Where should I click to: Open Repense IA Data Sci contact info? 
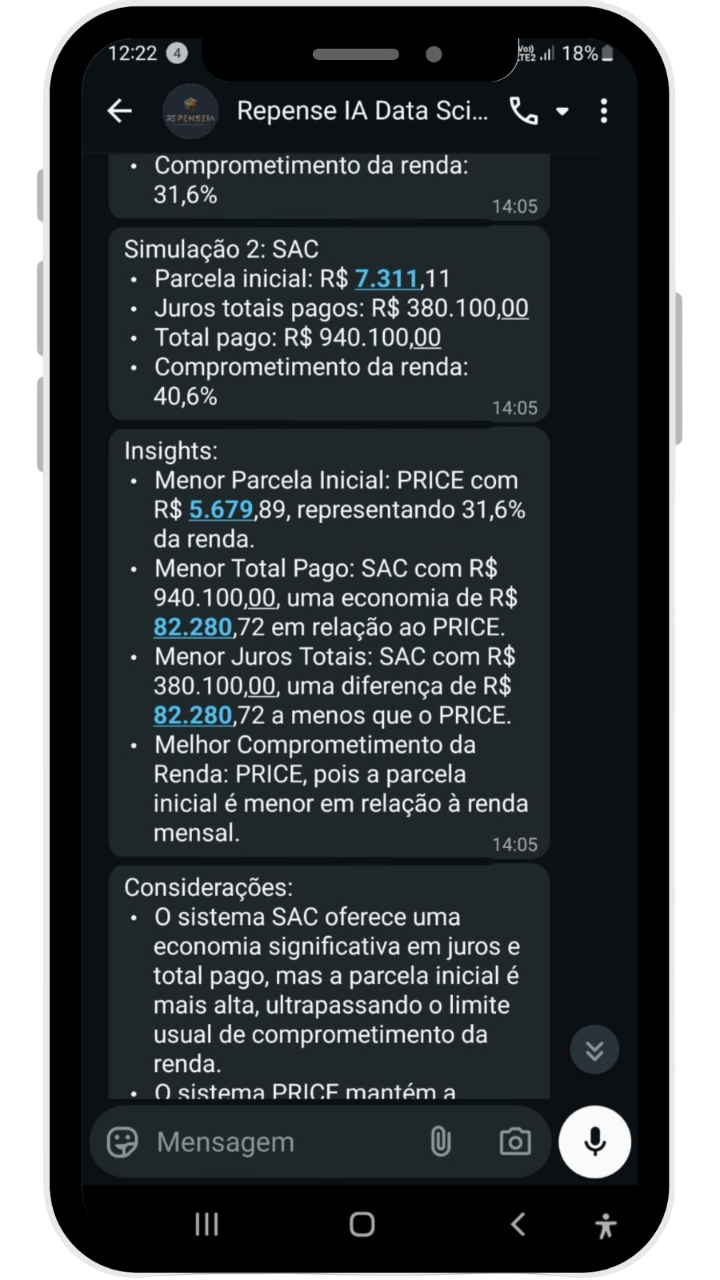coord(362,111)
